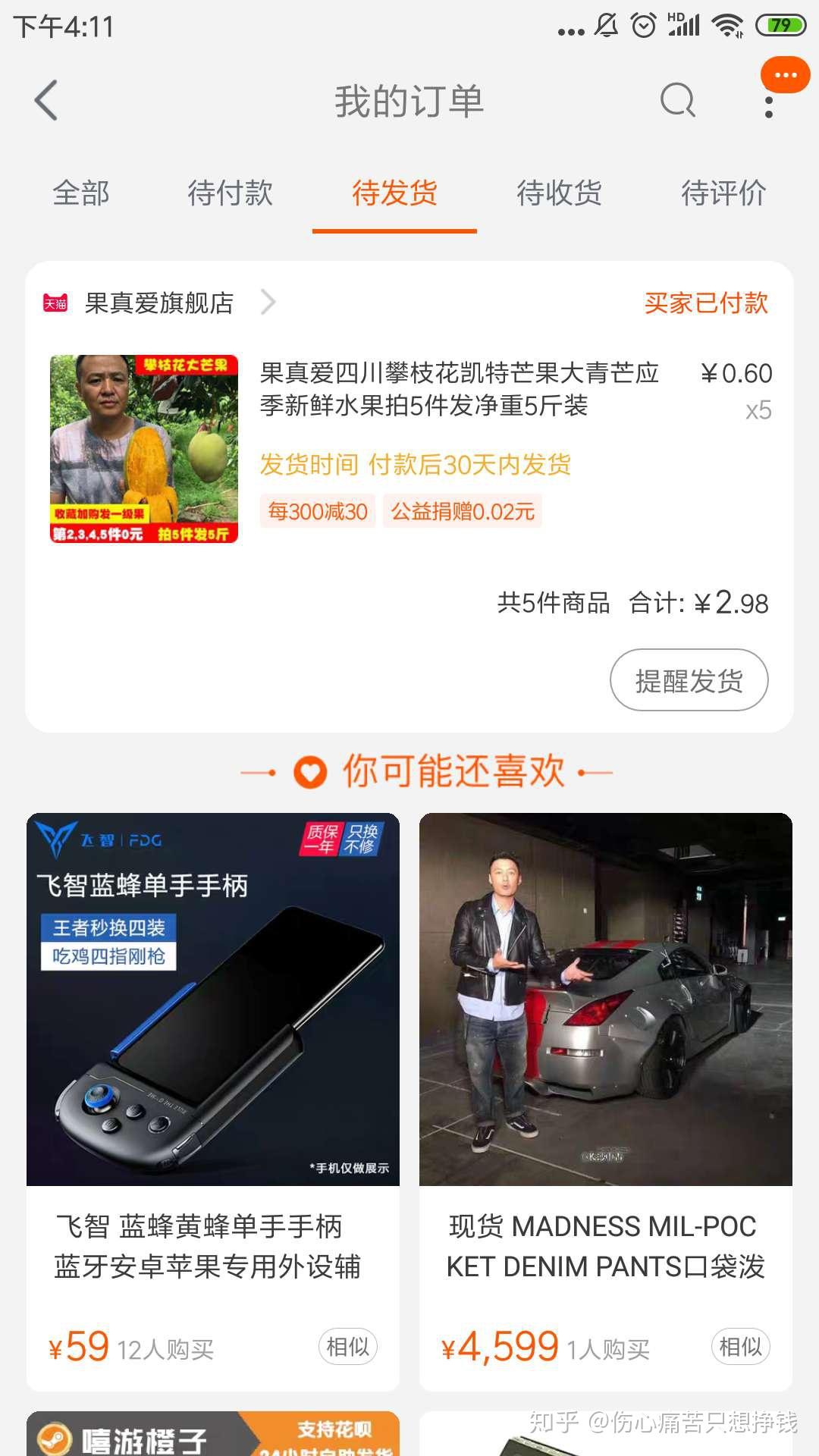Tap the orange message bubble at top right
This screenshot has height=1456, width=819.
786,74
